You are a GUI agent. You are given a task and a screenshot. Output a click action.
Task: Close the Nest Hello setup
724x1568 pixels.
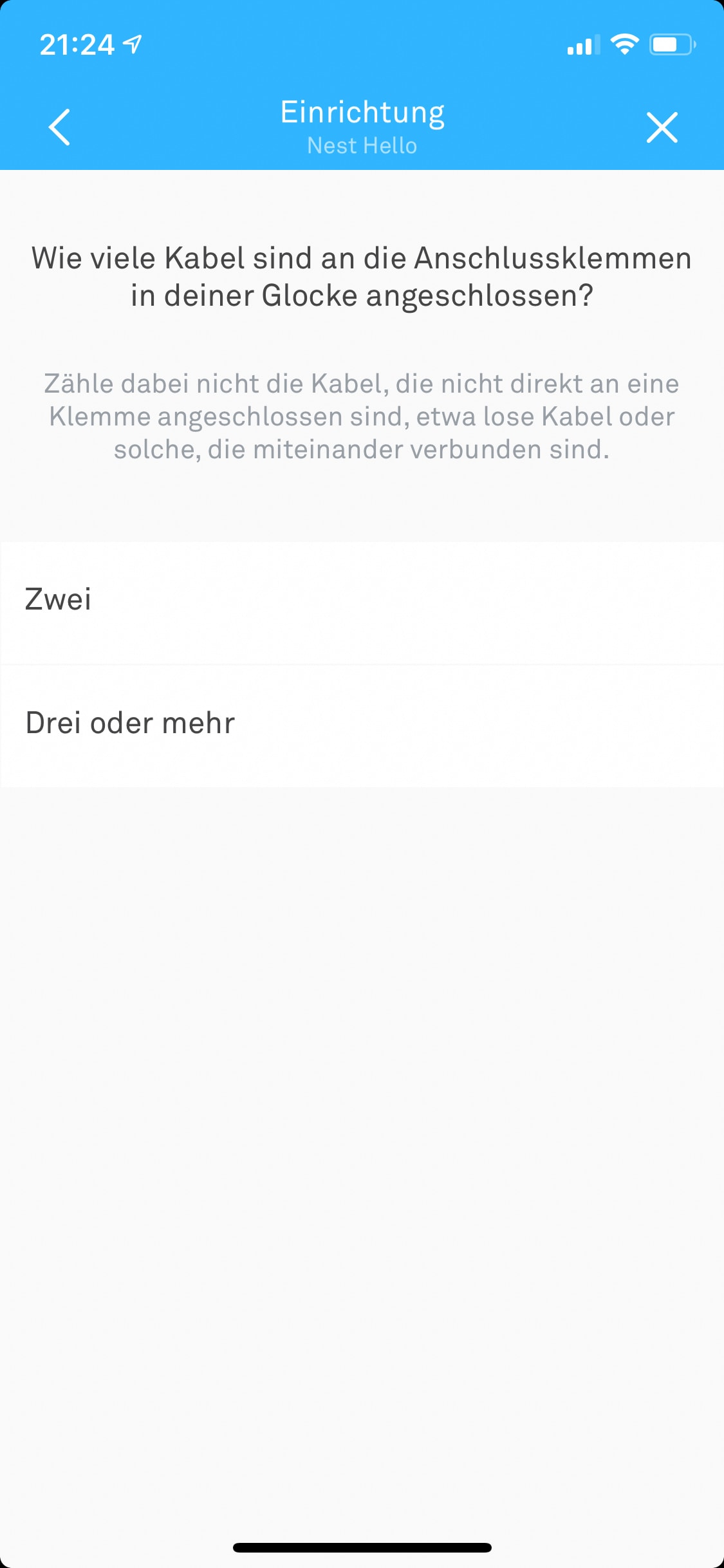pos(662,127)
